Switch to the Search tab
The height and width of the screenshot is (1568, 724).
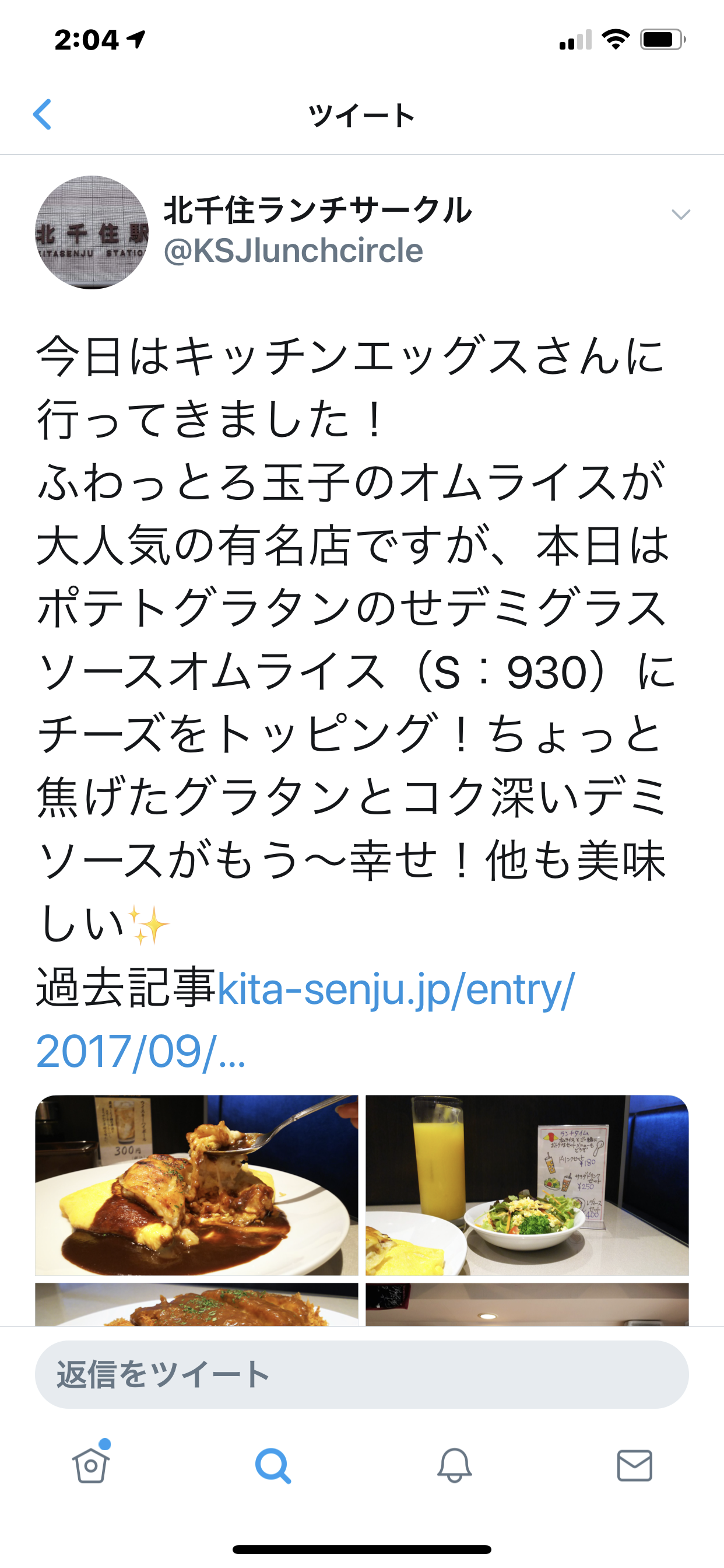coord(273,1466)
